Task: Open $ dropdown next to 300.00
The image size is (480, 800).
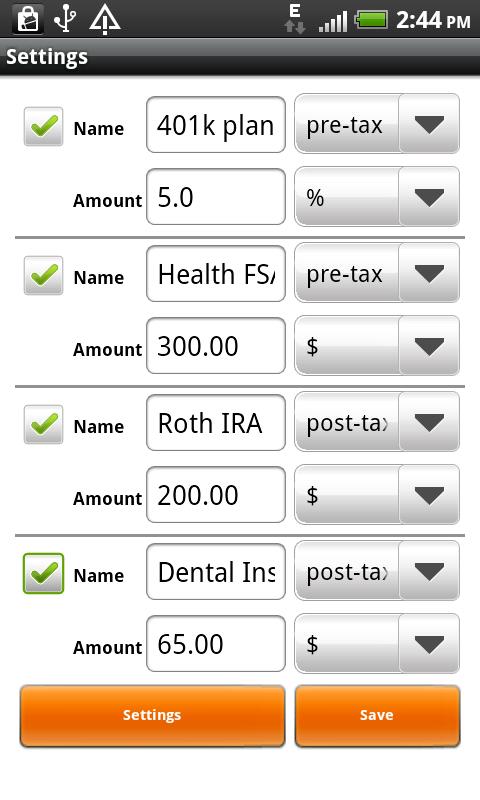Action: (377, 346)
